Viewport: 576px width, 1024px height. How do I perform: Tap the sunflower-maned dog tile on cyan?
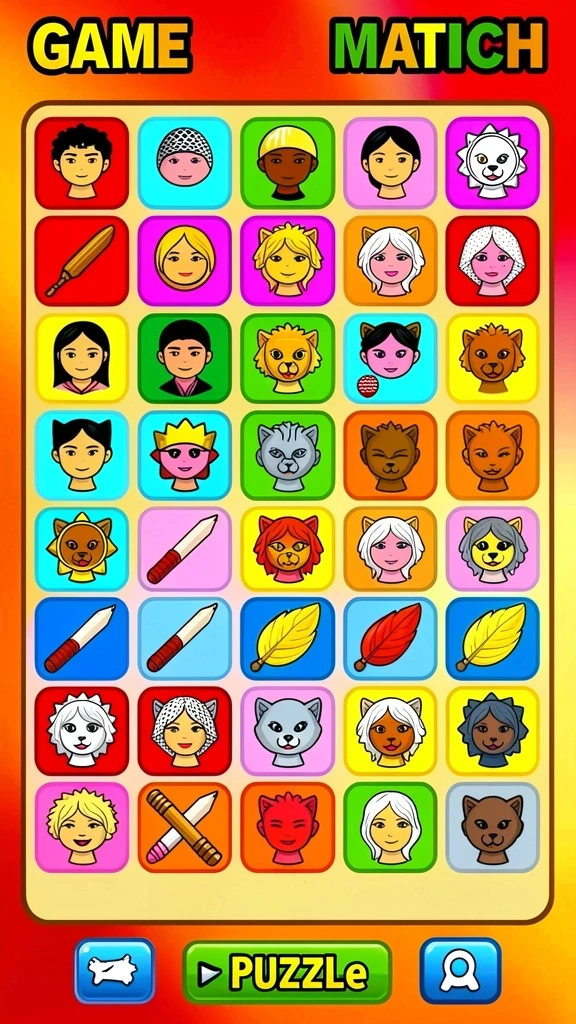[x=82, y=549]
